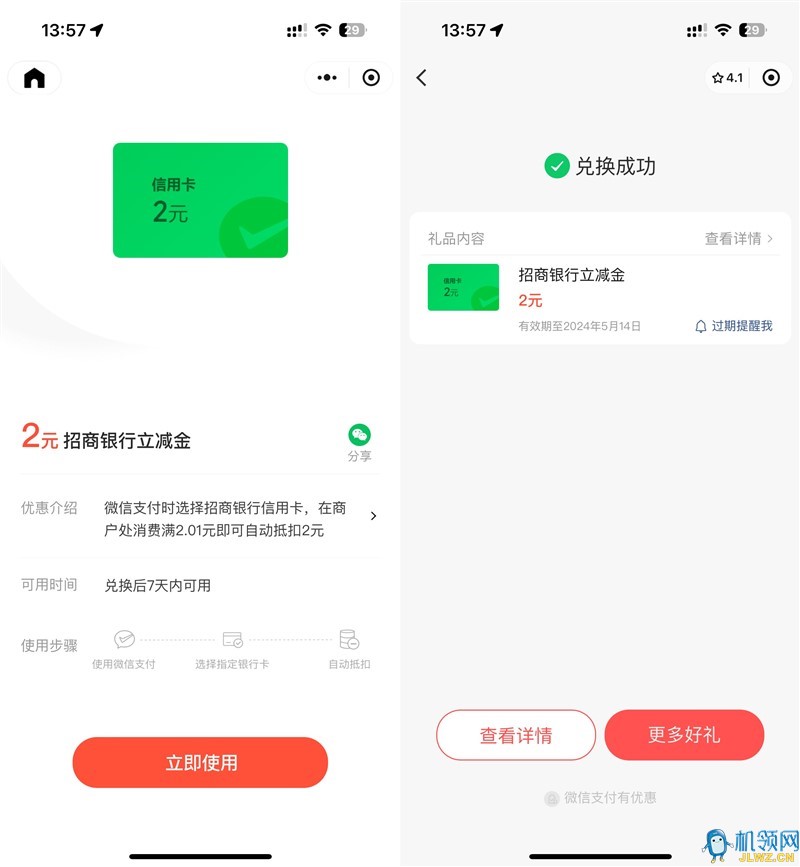
Task: Open the 4.1 star rating
Action: click(x=728, y=78)
